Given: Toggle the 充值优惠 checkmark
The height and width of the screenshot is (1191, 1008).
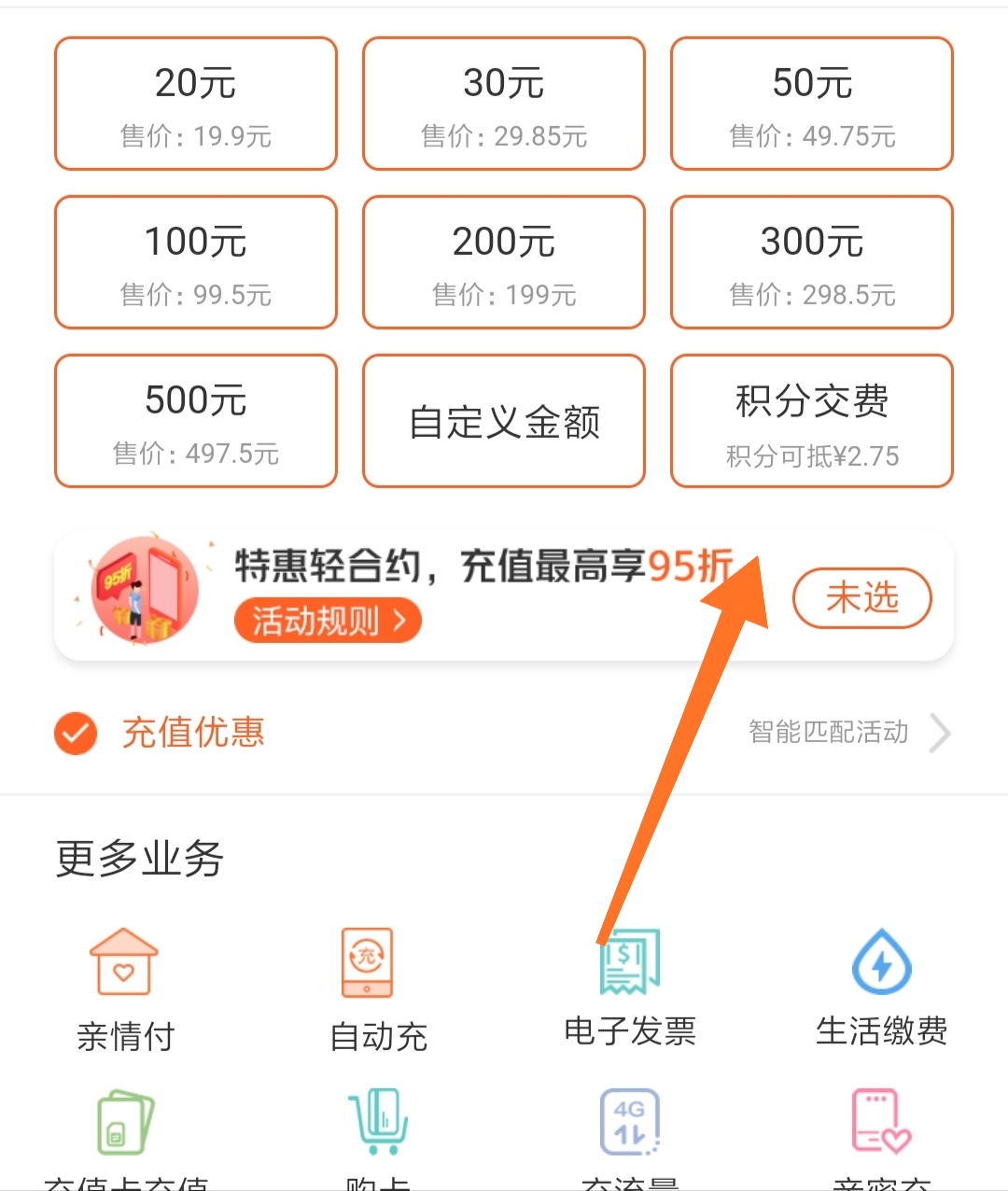Looking at the screenshot, I should pos(76,734).
